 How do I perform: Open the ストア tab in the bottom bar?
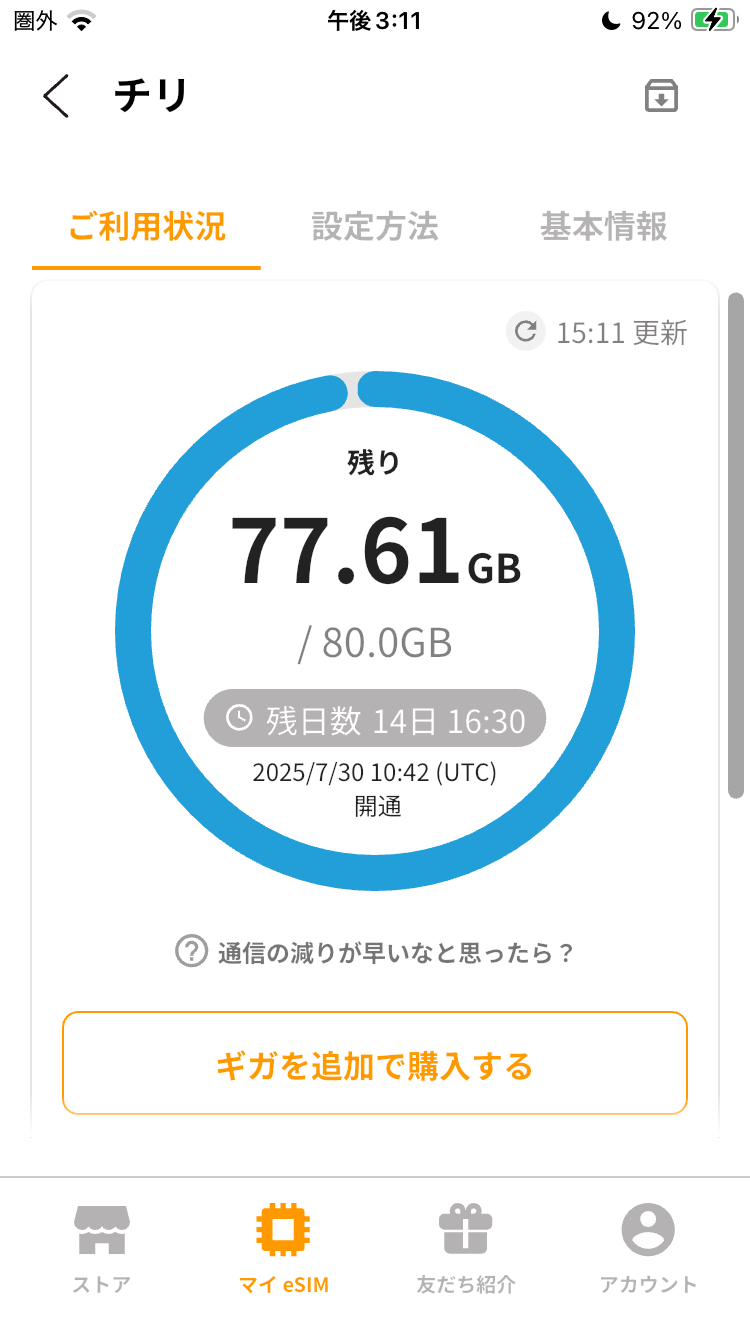click(x=102, y=1249)
